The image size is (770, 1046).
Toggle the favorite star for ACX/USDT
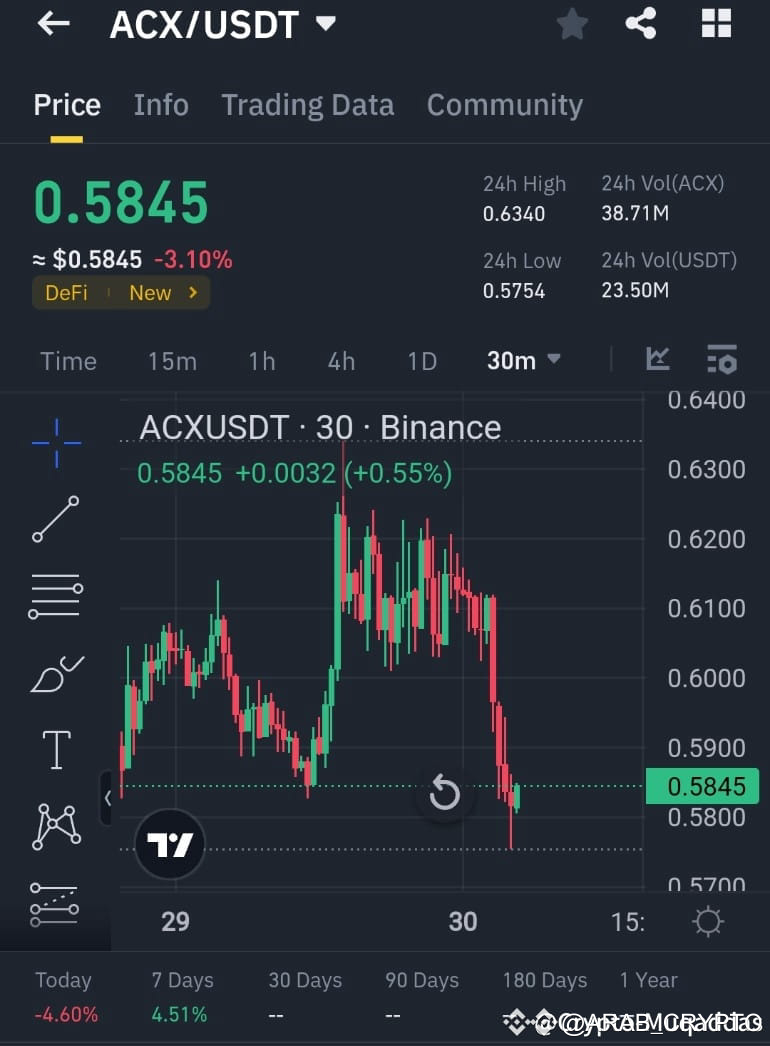pyautogui.click(x=572, y=24)
